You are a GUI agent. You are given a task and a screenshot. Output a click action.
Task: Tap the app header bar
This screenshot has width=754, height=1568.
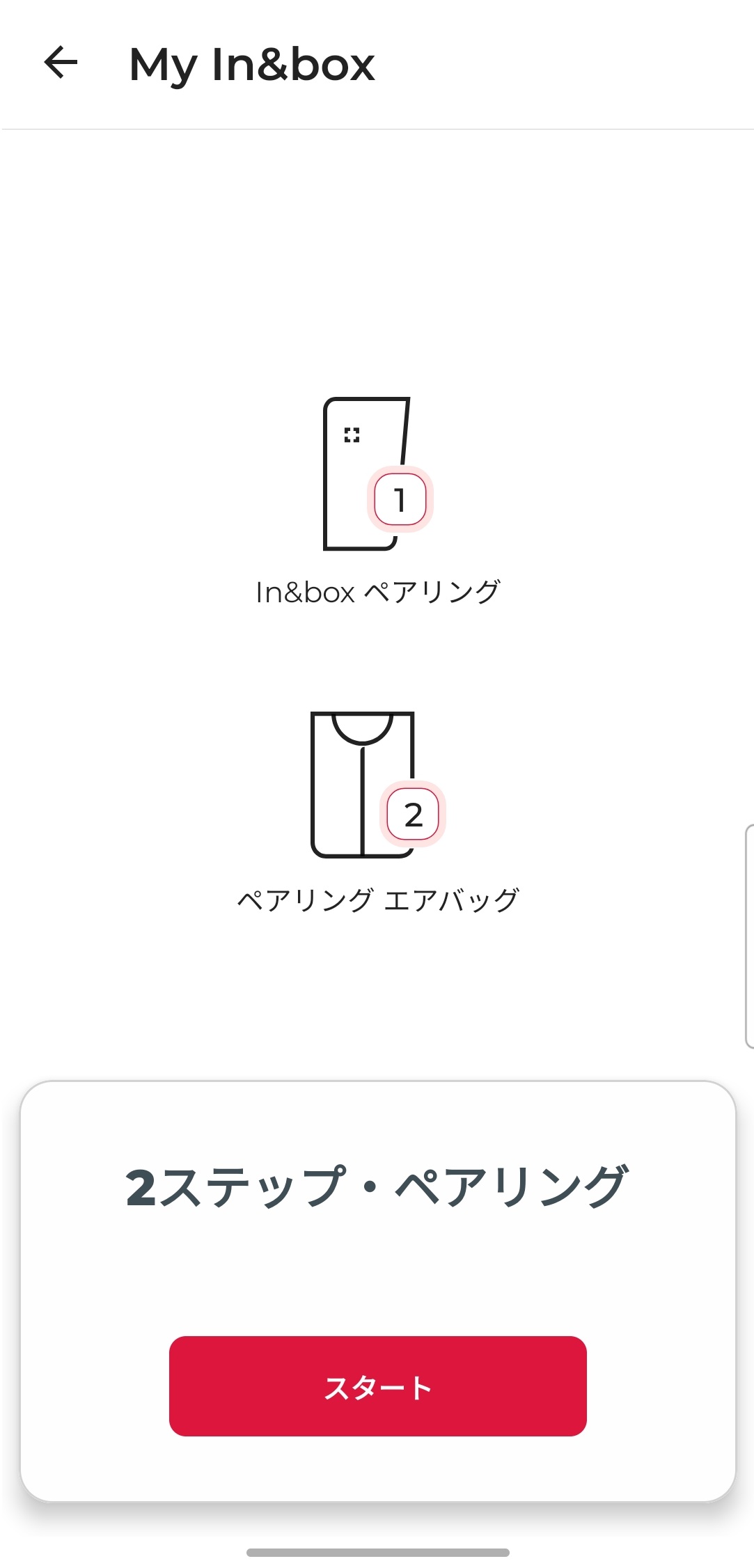tap(557, 64)
